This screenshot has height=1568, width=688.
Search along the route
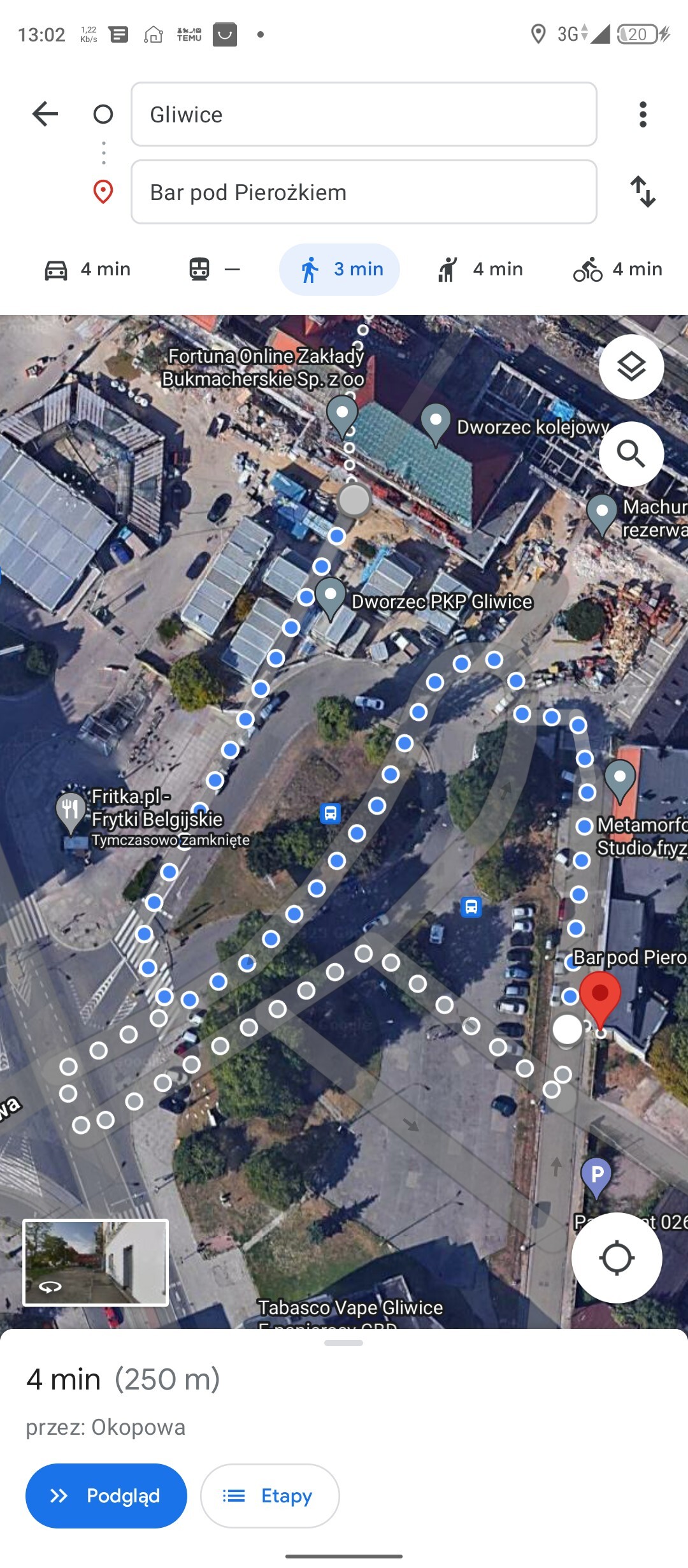tap(631, 454)
